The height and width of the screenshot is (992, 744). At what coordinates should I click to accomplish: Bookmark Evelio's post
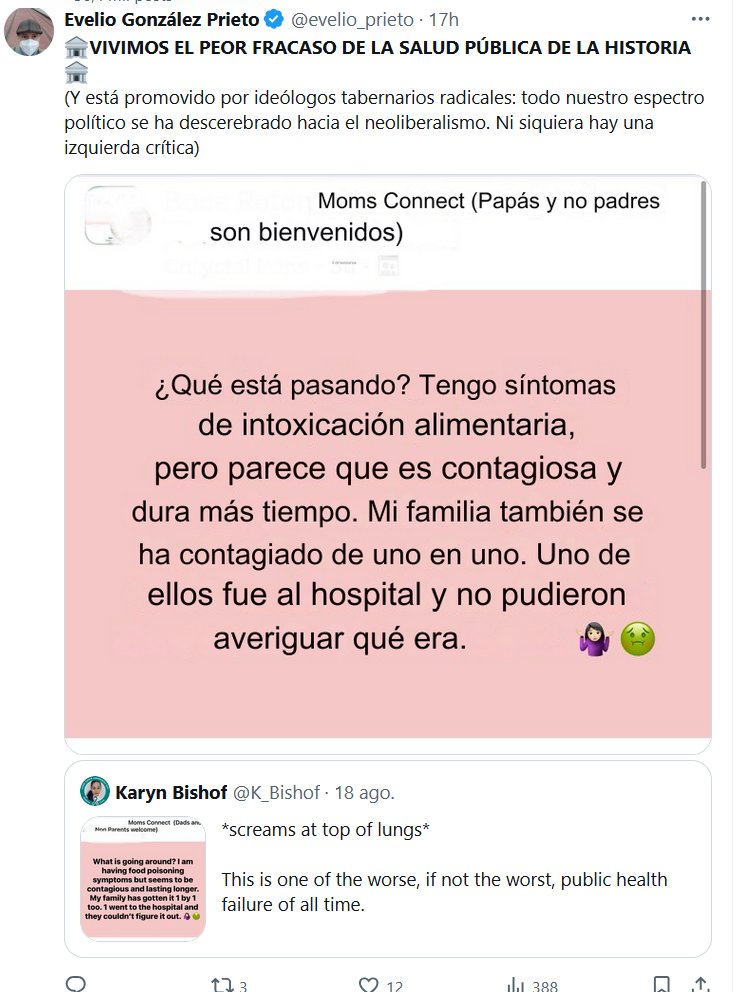[661, 984]
